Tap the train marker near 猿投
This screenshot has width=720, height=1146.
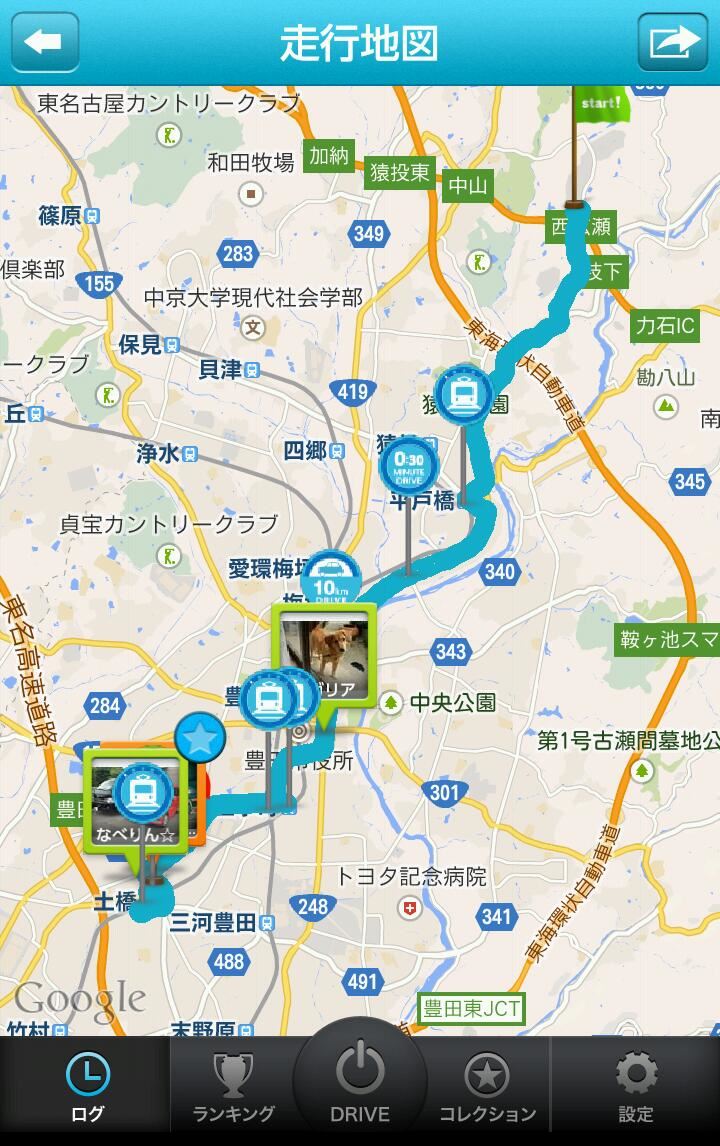point(463,395)
